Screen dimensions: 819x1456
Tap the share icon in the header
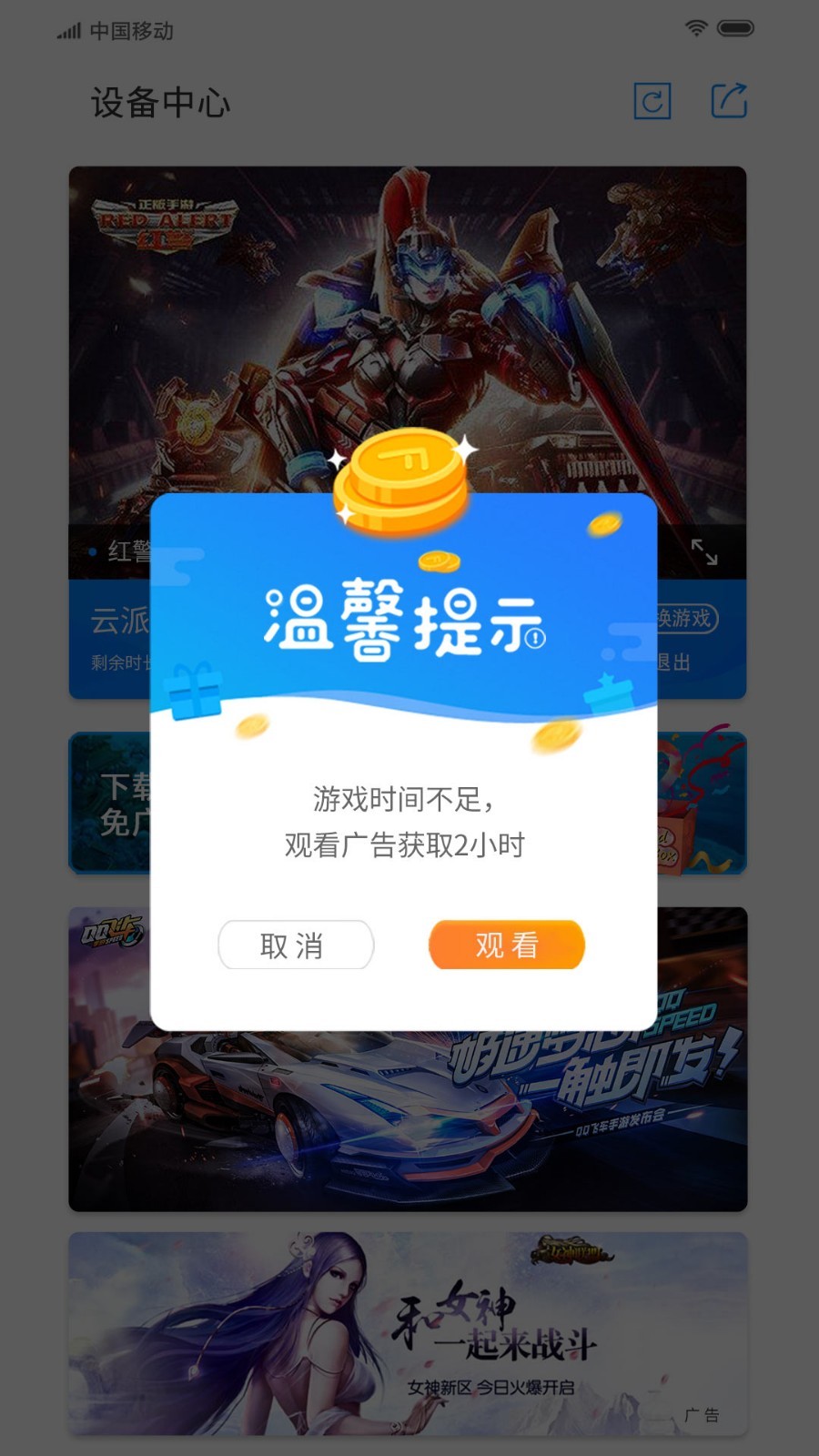(729, 101)
